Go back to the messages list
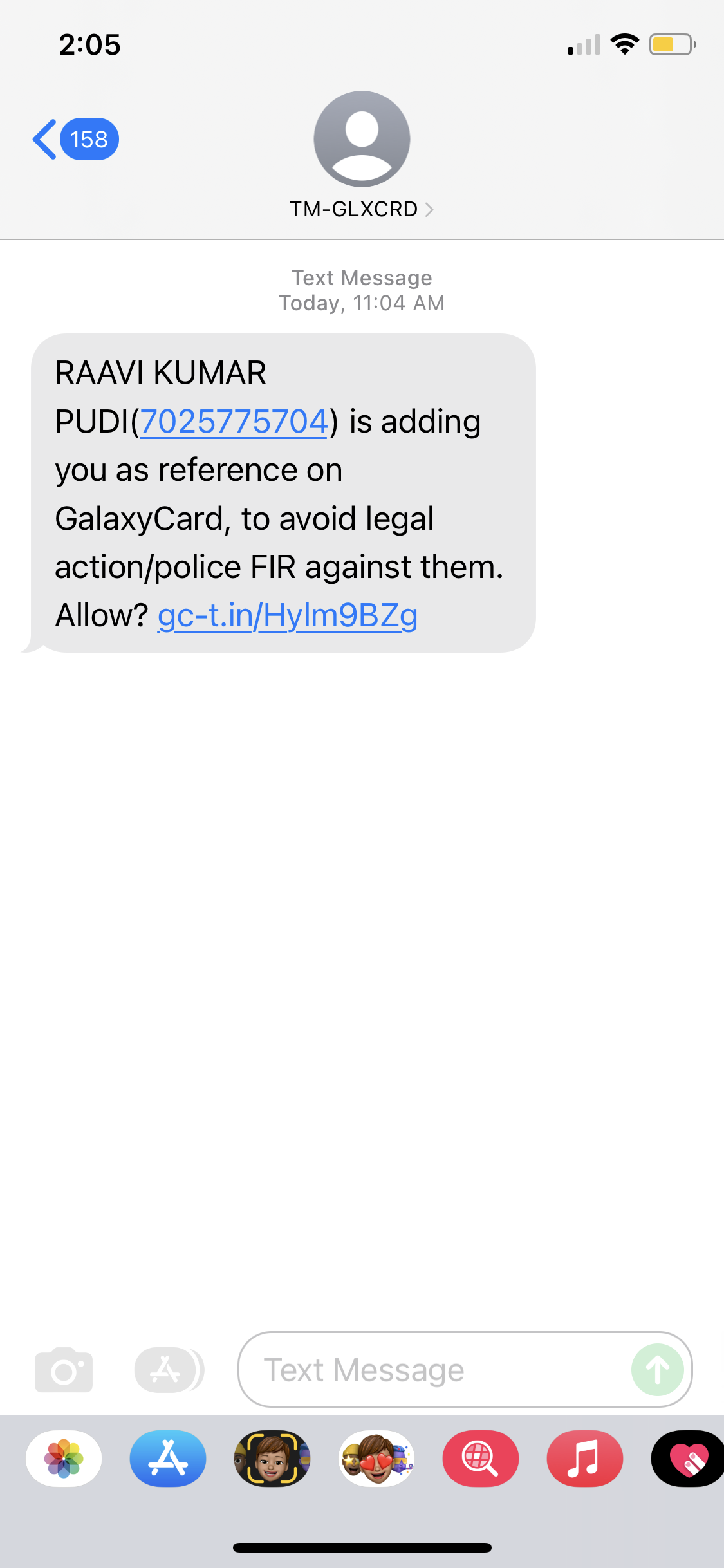Screen dimensions: 724x1568 (75, 139)
